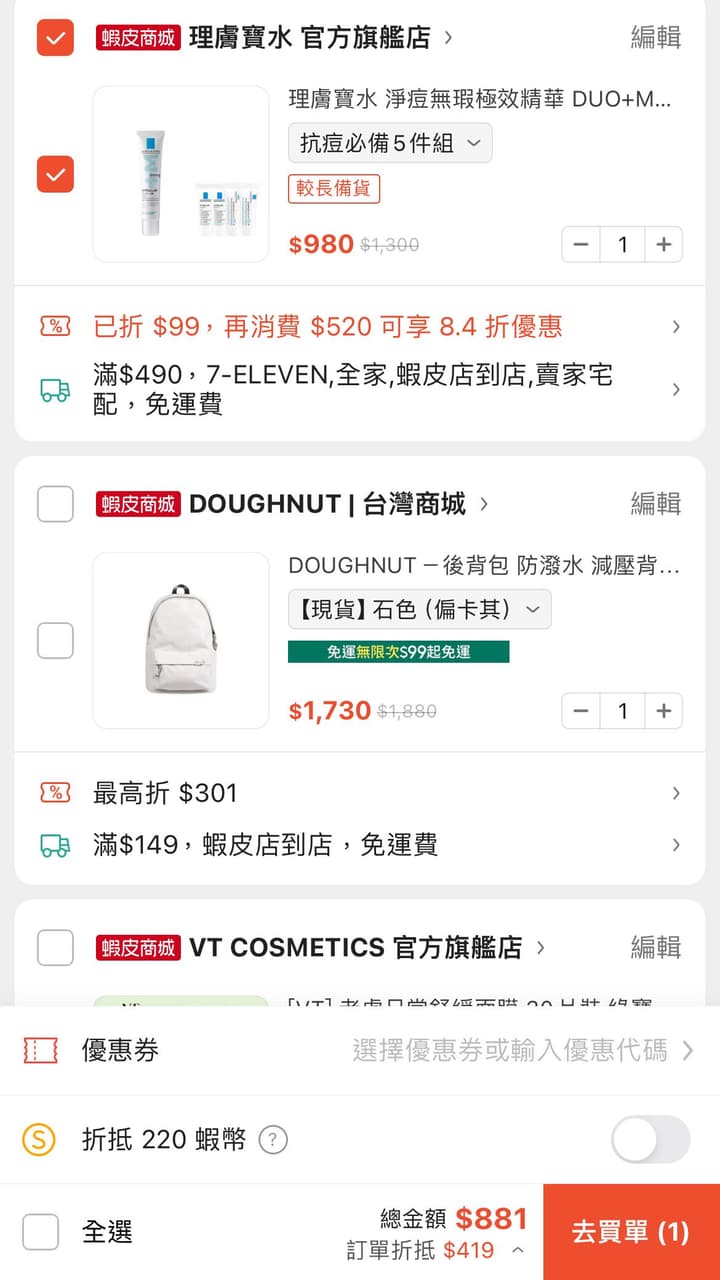Open the 石色（偏卡其）variation dropdown
The width and height of the screenshot is (720, 1280).
(x=419, y=608)
